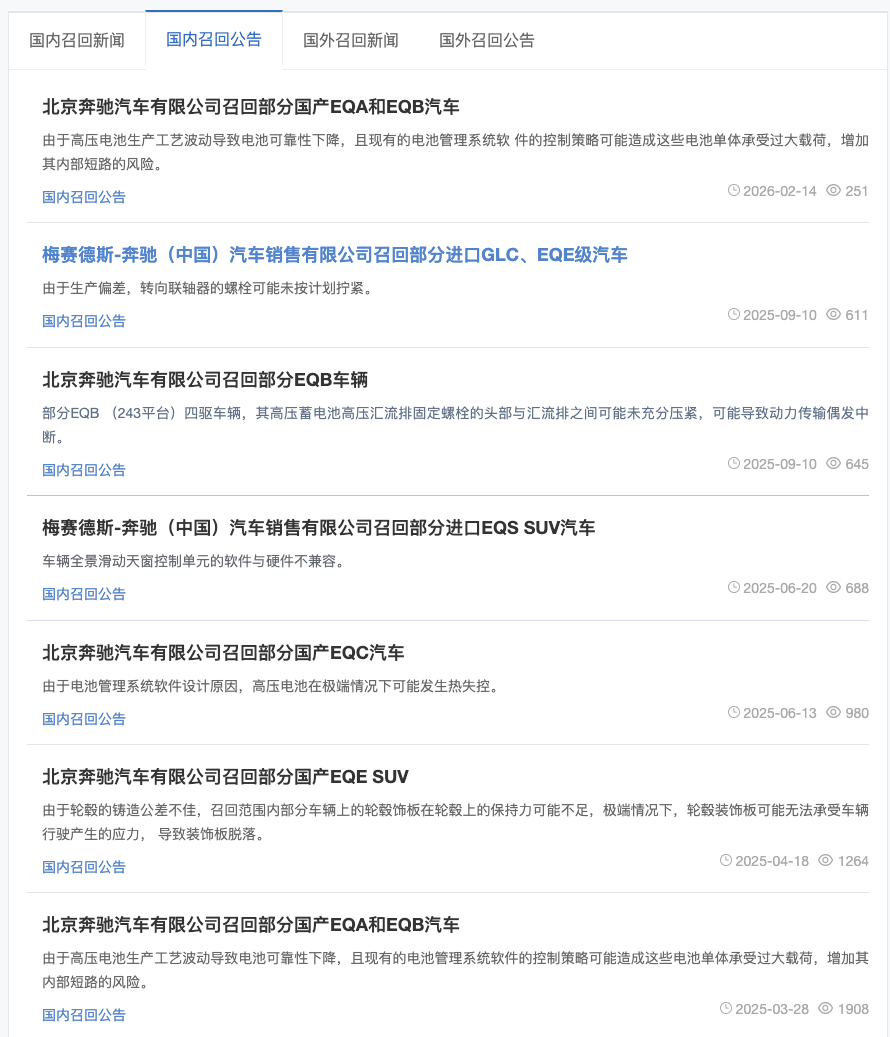Switch to the 国外召回新闻 tab
The image size is (890, 1037).
click(x=351, y=40)
